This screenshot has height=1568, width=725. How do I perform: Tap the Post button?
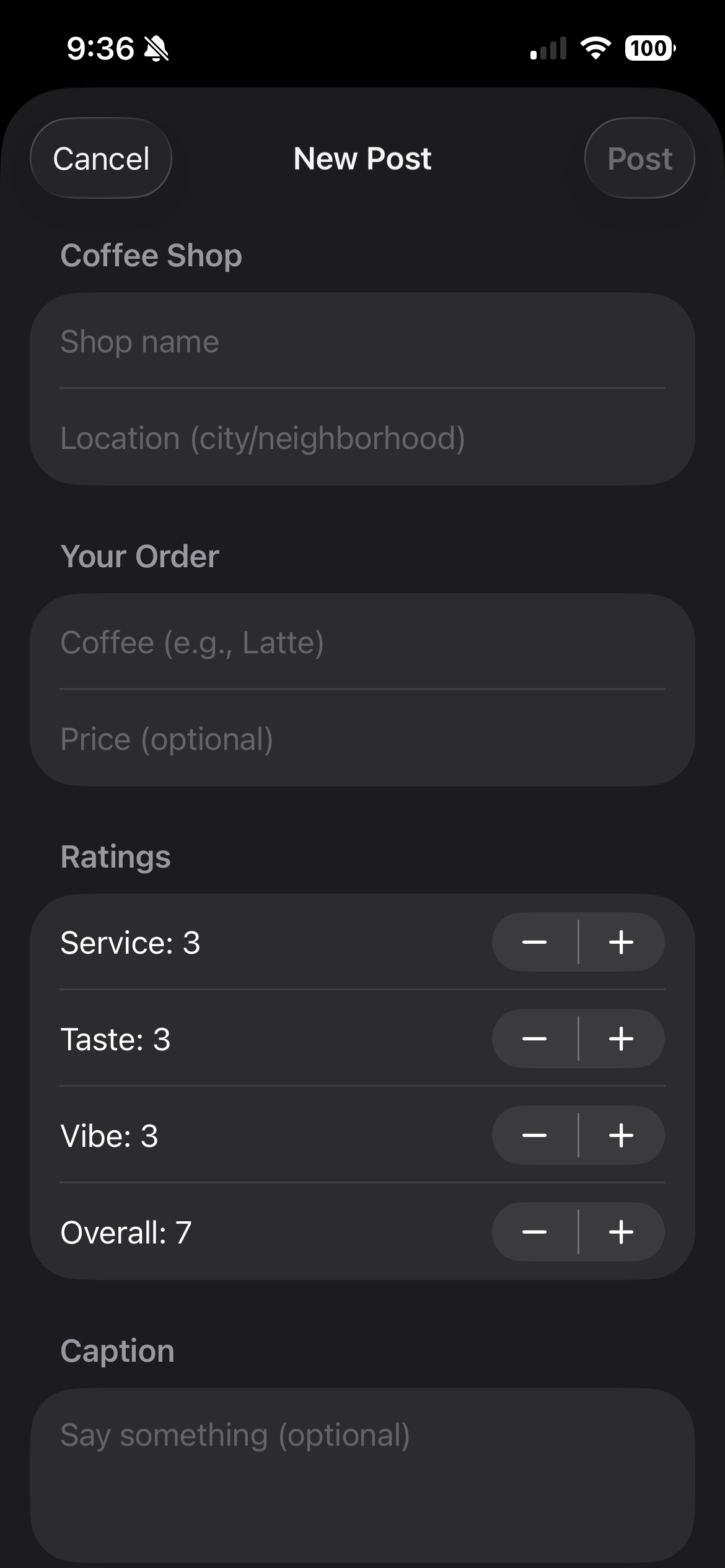tap(639, 159)
